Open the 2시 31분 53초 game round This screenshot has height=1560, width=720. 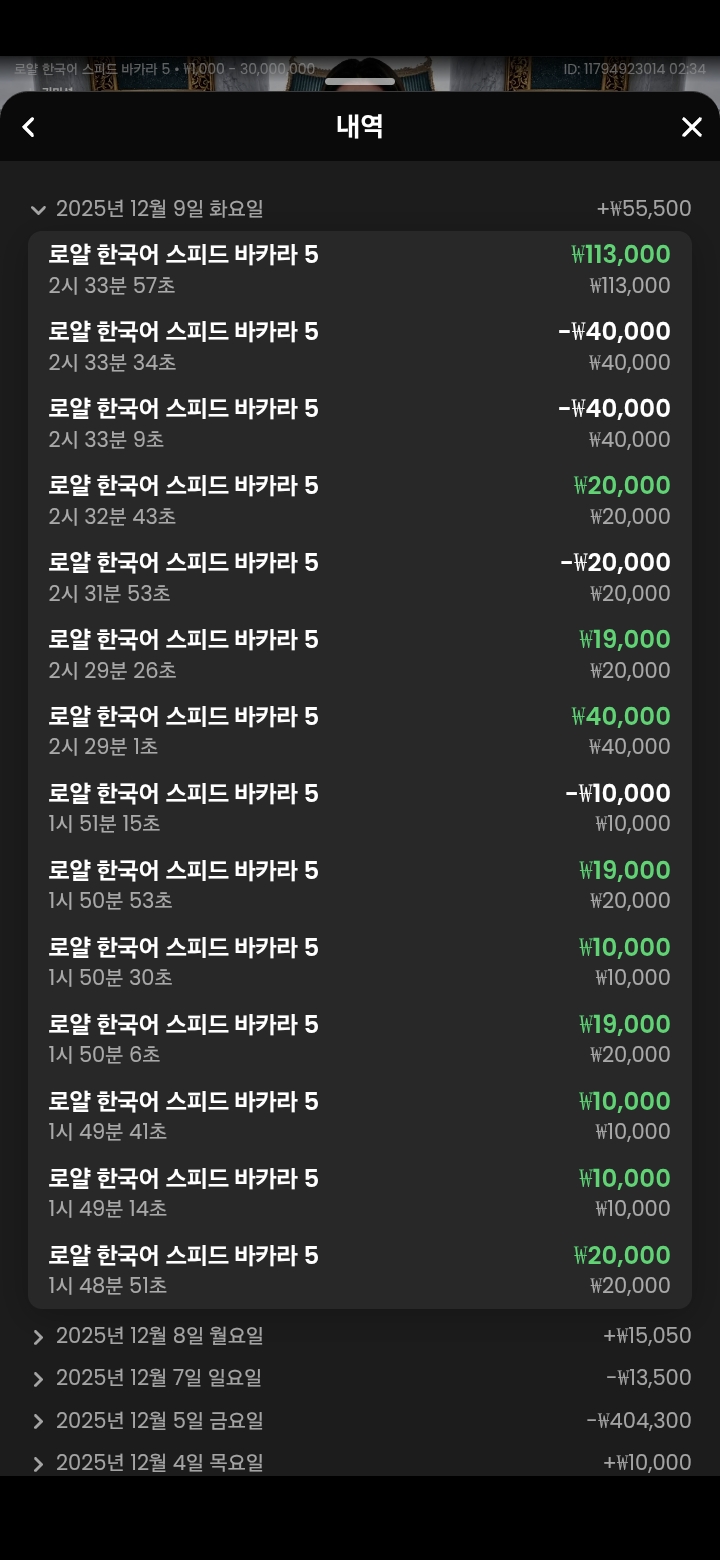359,578
